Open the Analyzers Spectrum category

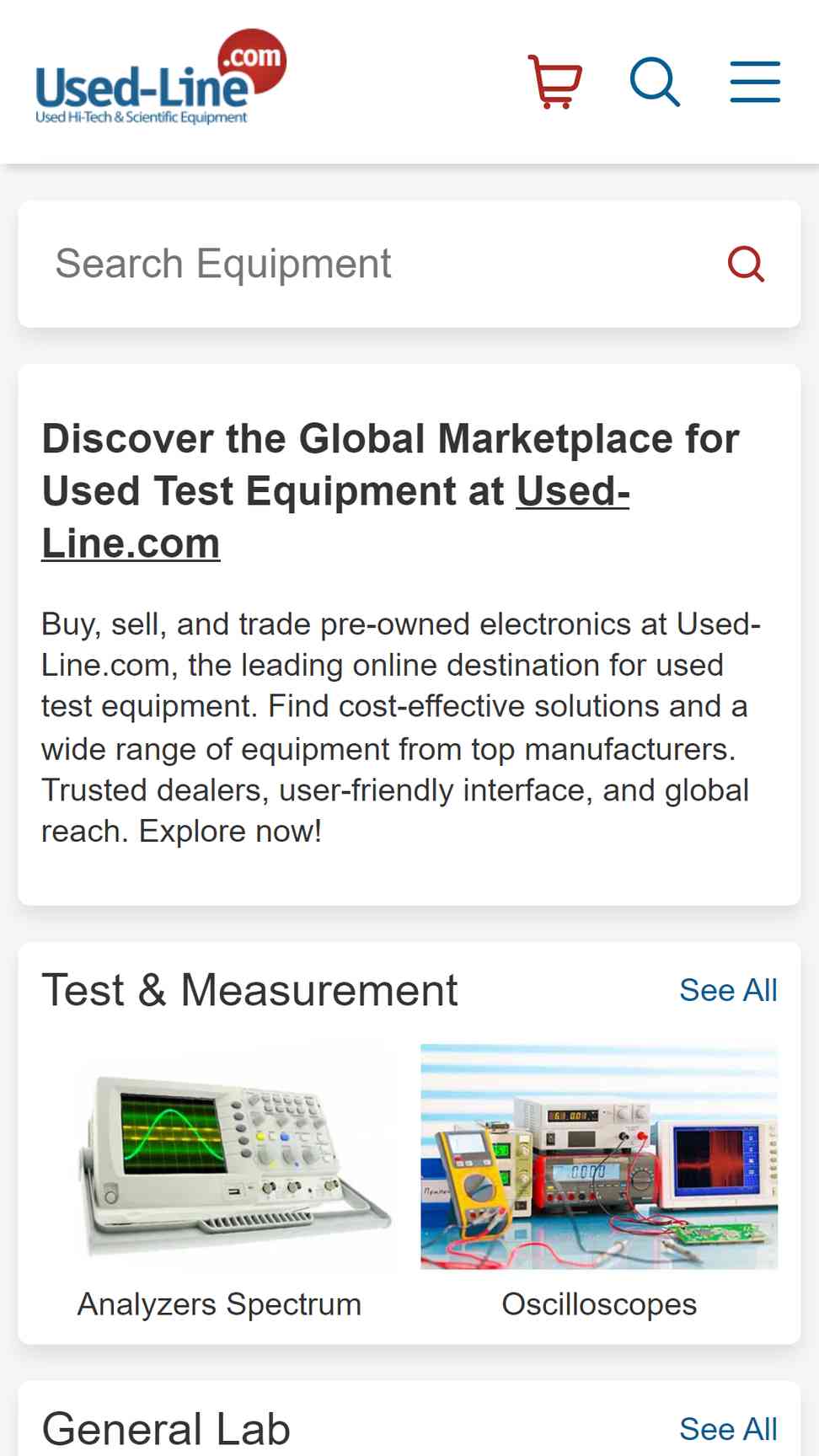(x=219, y=1180)
